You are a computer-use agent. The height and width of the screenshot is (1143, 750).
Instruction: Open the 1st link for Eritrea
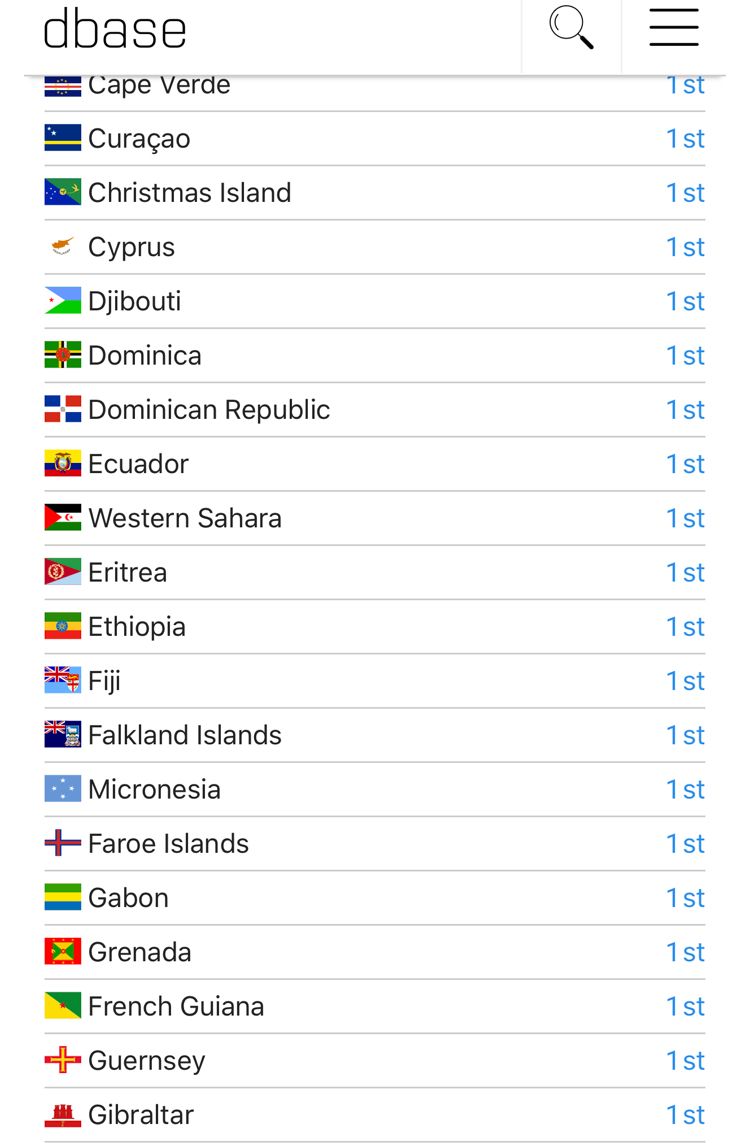point(685,572)
